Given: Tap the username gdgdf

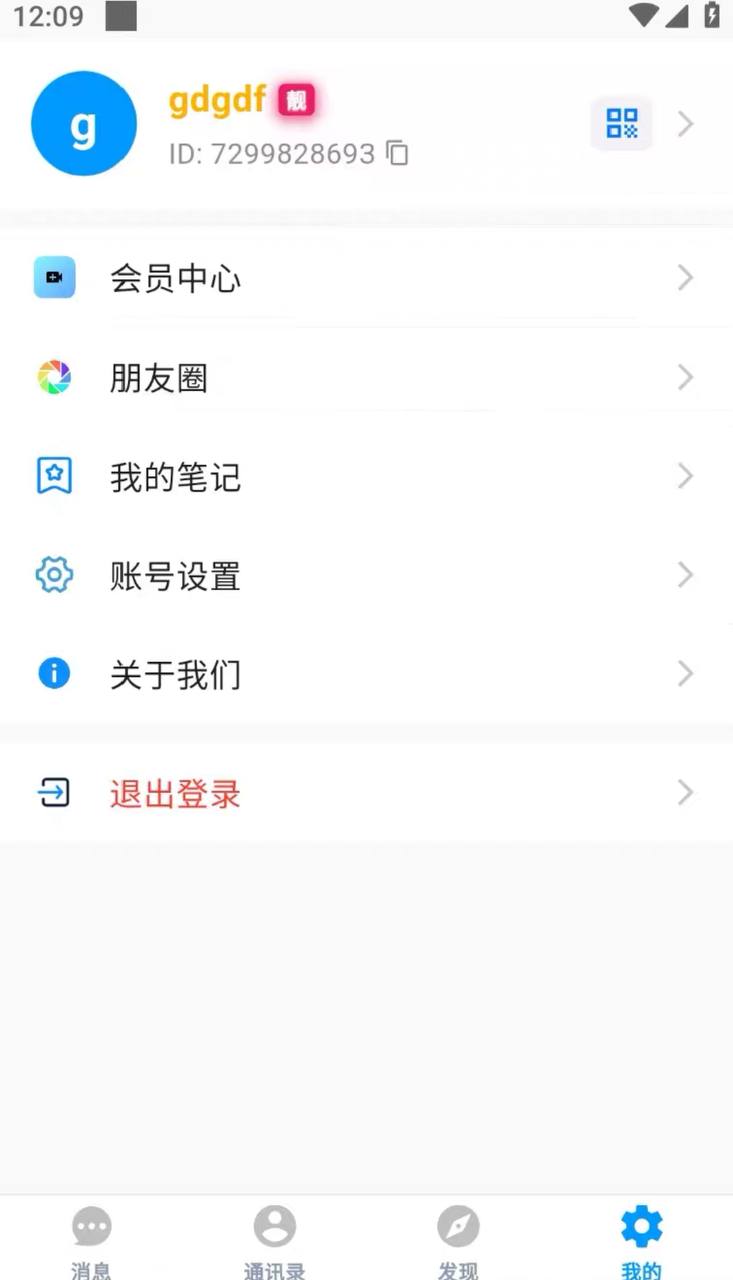Looking at the screenshot, I should tap(216, 100).
